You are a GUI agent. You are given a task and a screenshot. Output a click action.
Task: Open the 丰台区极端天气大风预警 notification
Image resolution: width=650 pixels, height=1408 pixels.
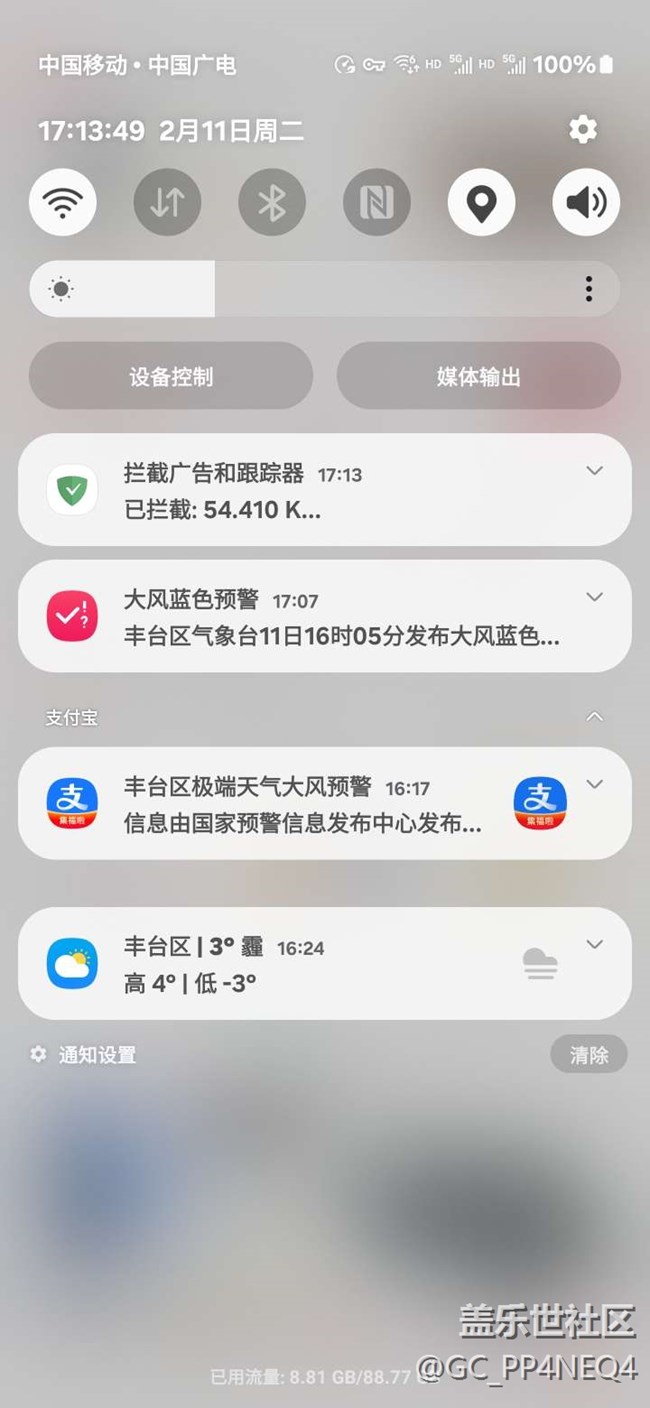300,804
